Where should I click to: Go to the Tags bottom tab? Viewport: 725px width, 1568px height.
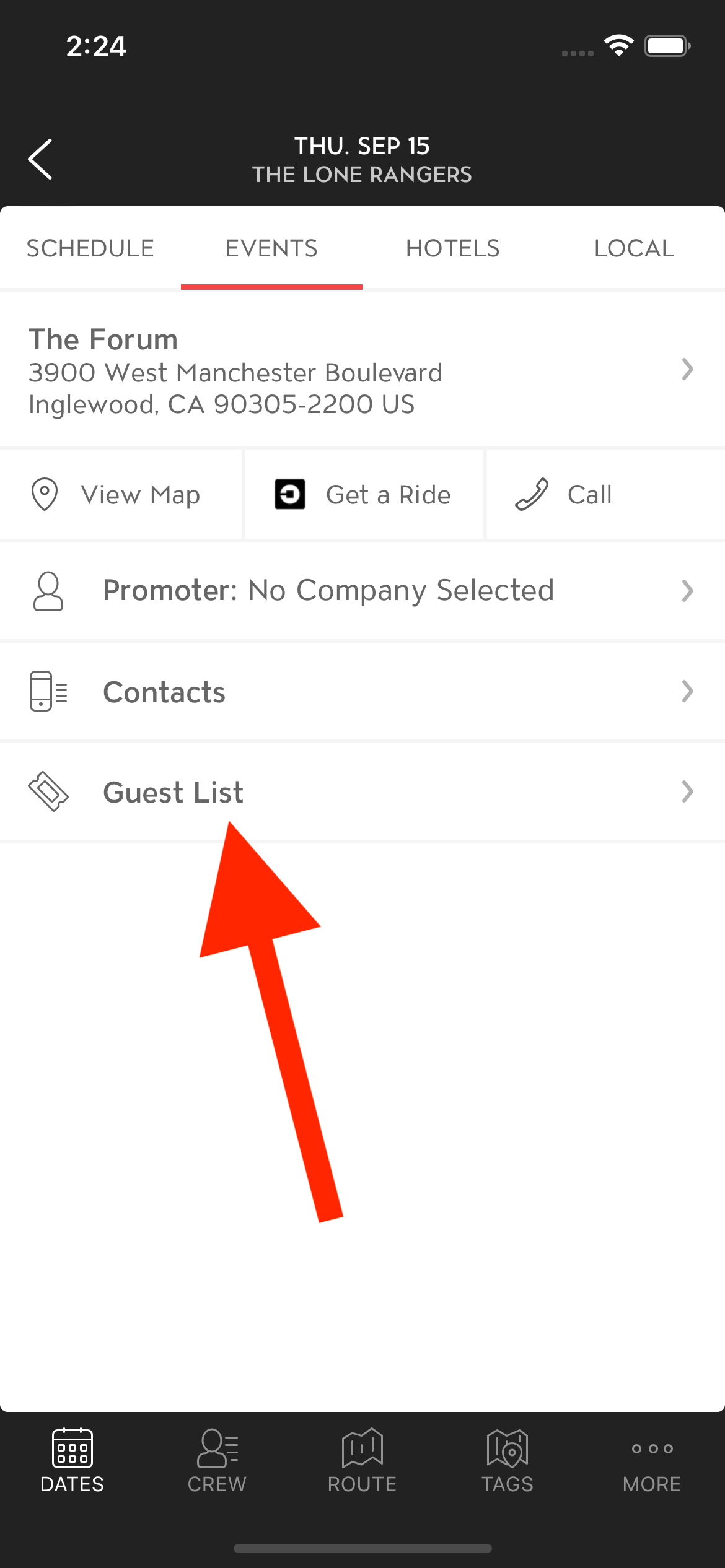click(x=507, y=1461)
